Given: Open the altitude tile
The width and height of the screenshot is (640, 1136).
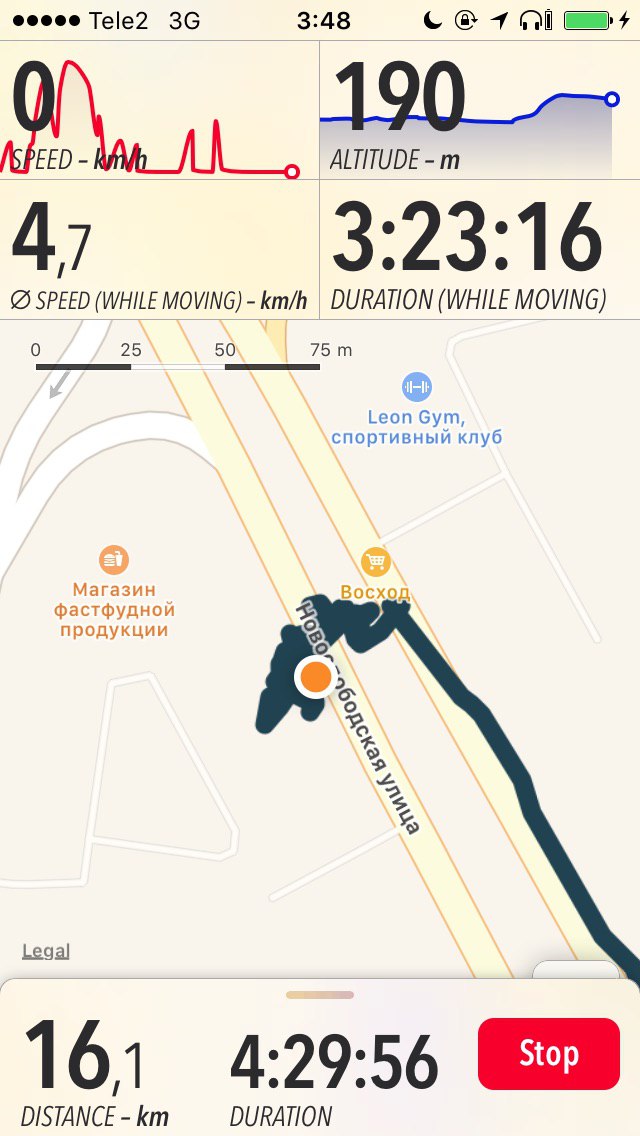Looking at the screenshot, I should (480, 110).
